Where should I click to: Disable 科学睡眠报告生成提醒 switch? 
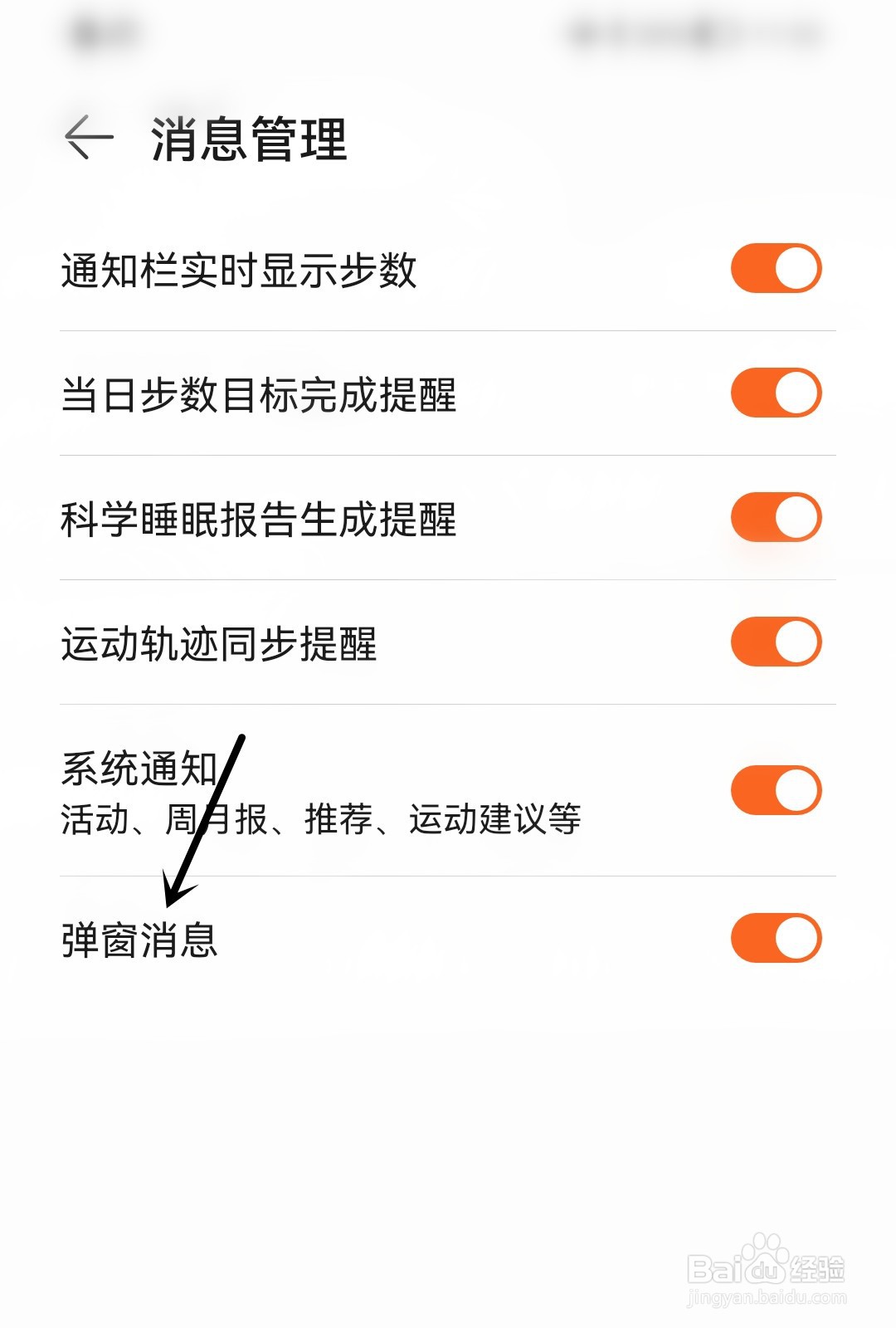tap(776, 517)
